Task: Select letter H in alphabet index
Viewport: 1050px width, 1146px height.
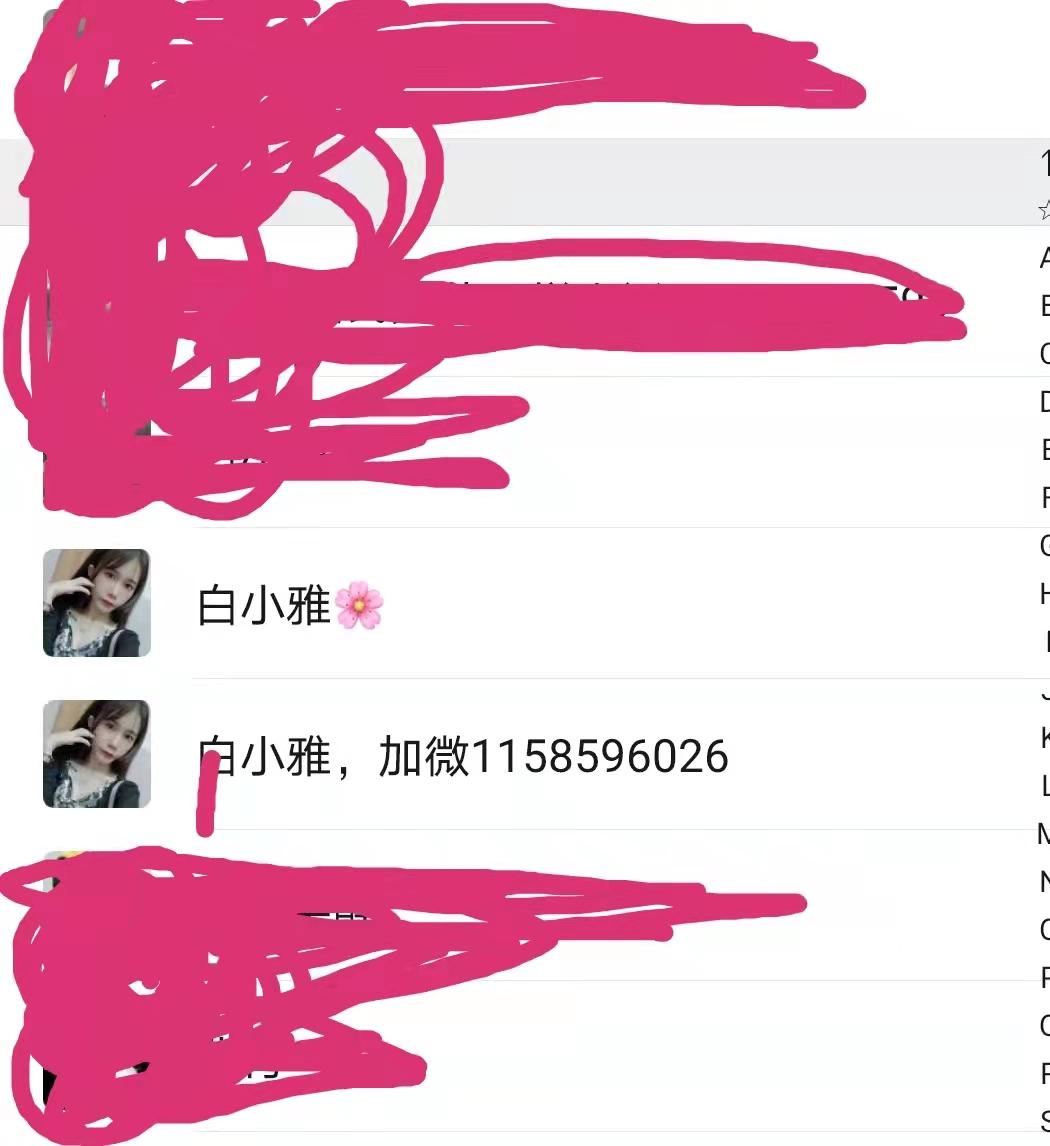Action: coord(1044,593)
